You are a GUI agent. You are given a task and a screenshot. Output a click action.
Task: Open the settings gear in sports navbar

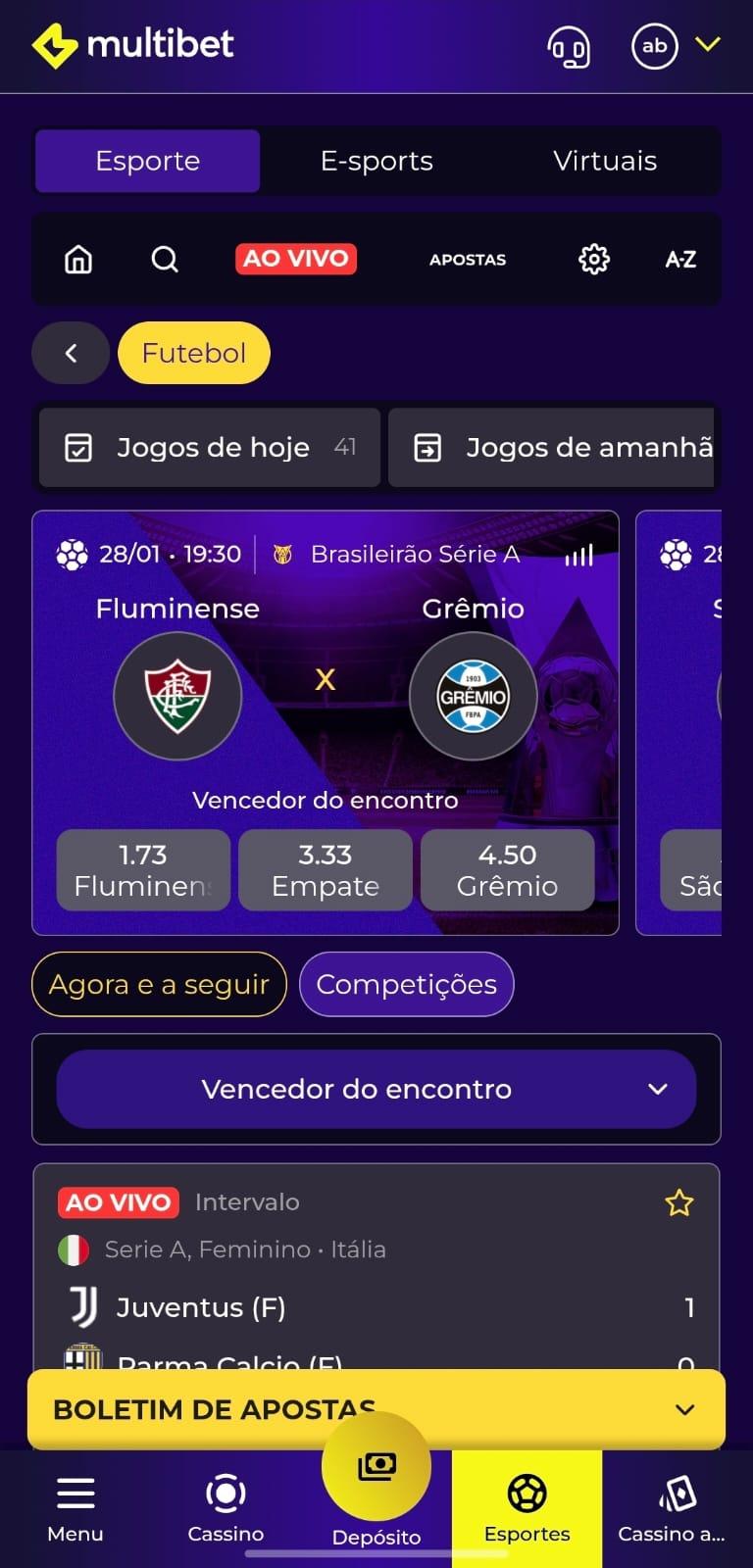coord(591,259)
